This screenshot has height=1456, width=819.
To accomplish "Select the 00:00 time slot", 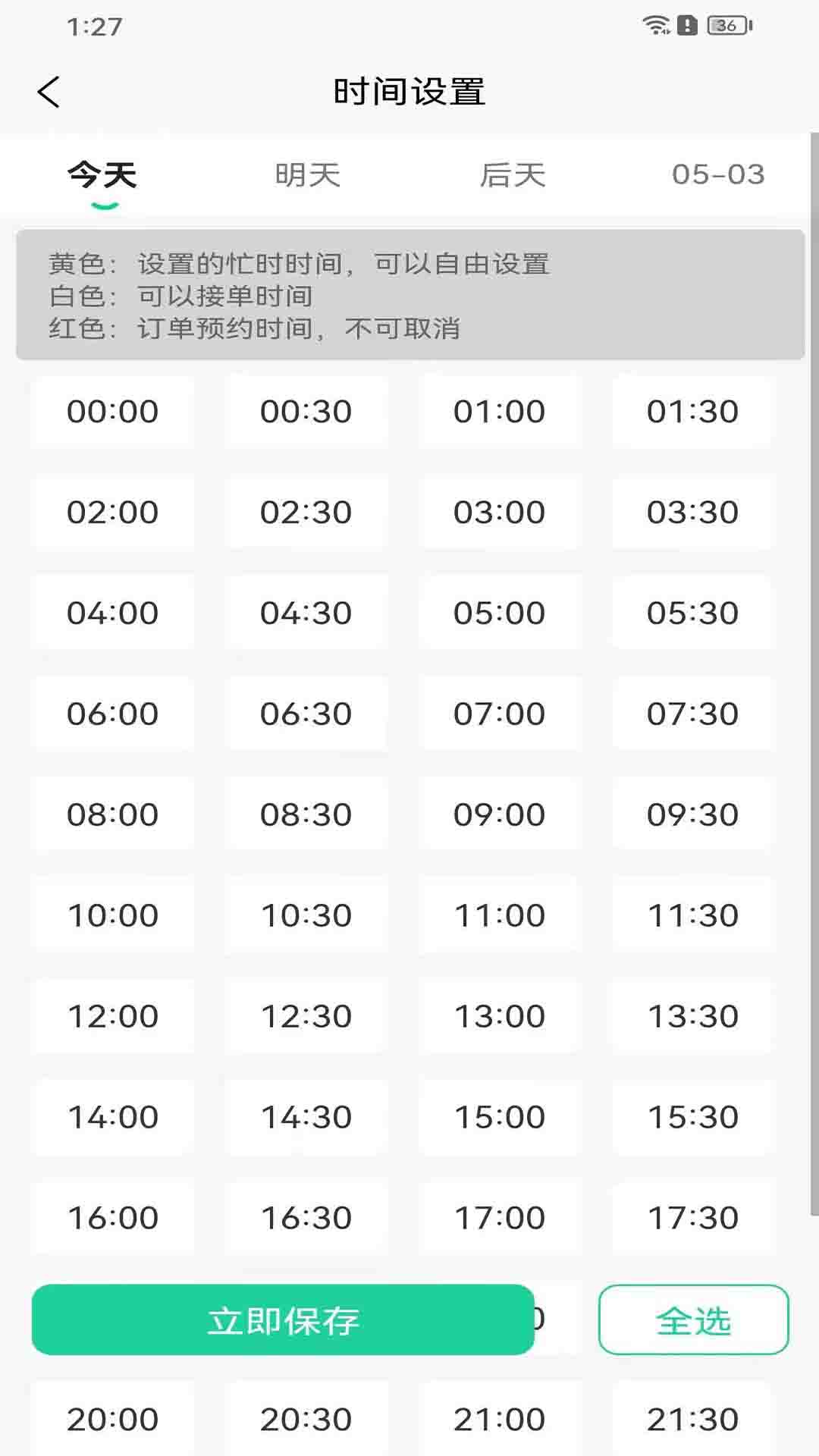I will (x=113, y=412).
